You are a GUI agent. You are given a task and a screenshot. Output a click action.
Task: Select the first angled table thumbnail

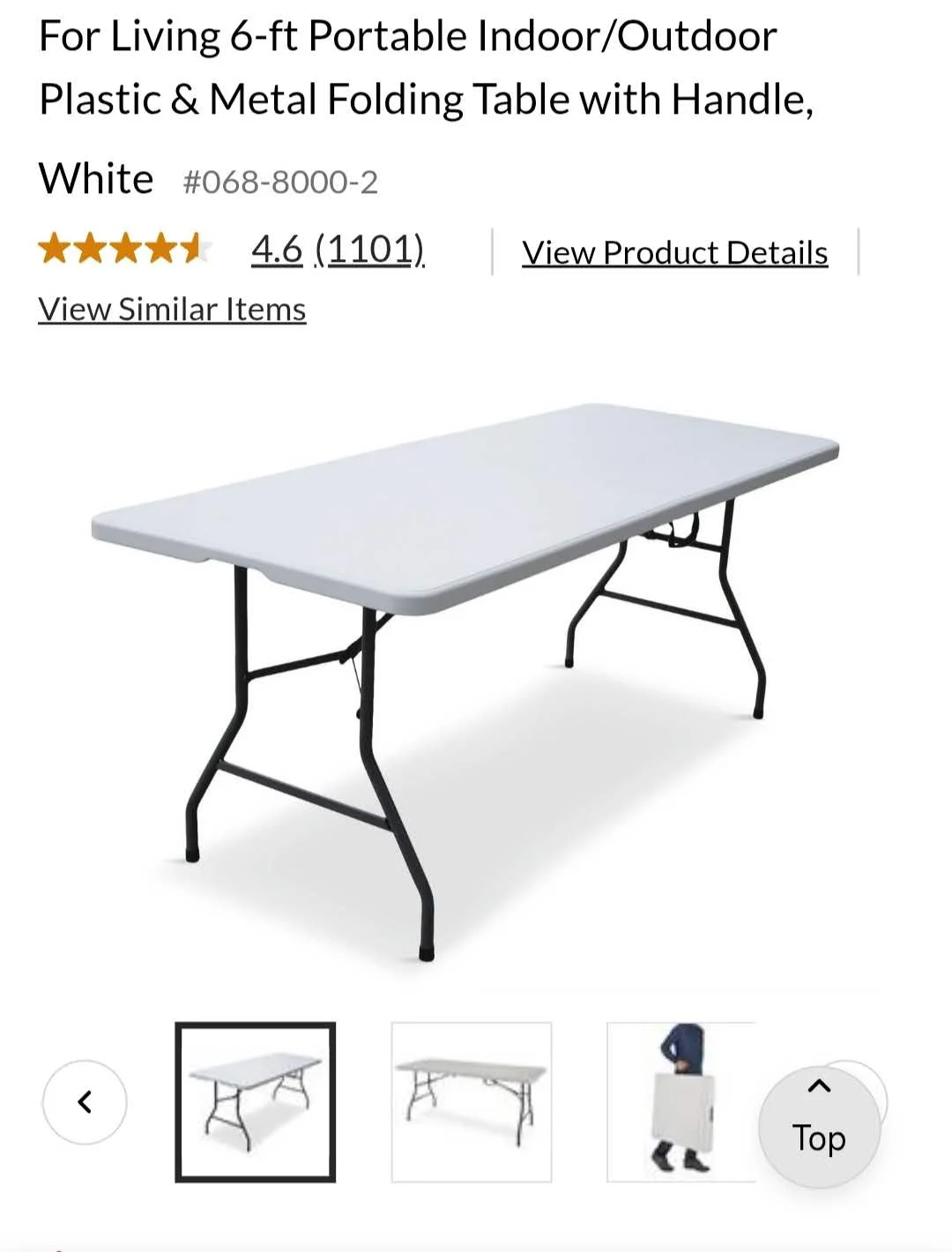coord(256,1102)
